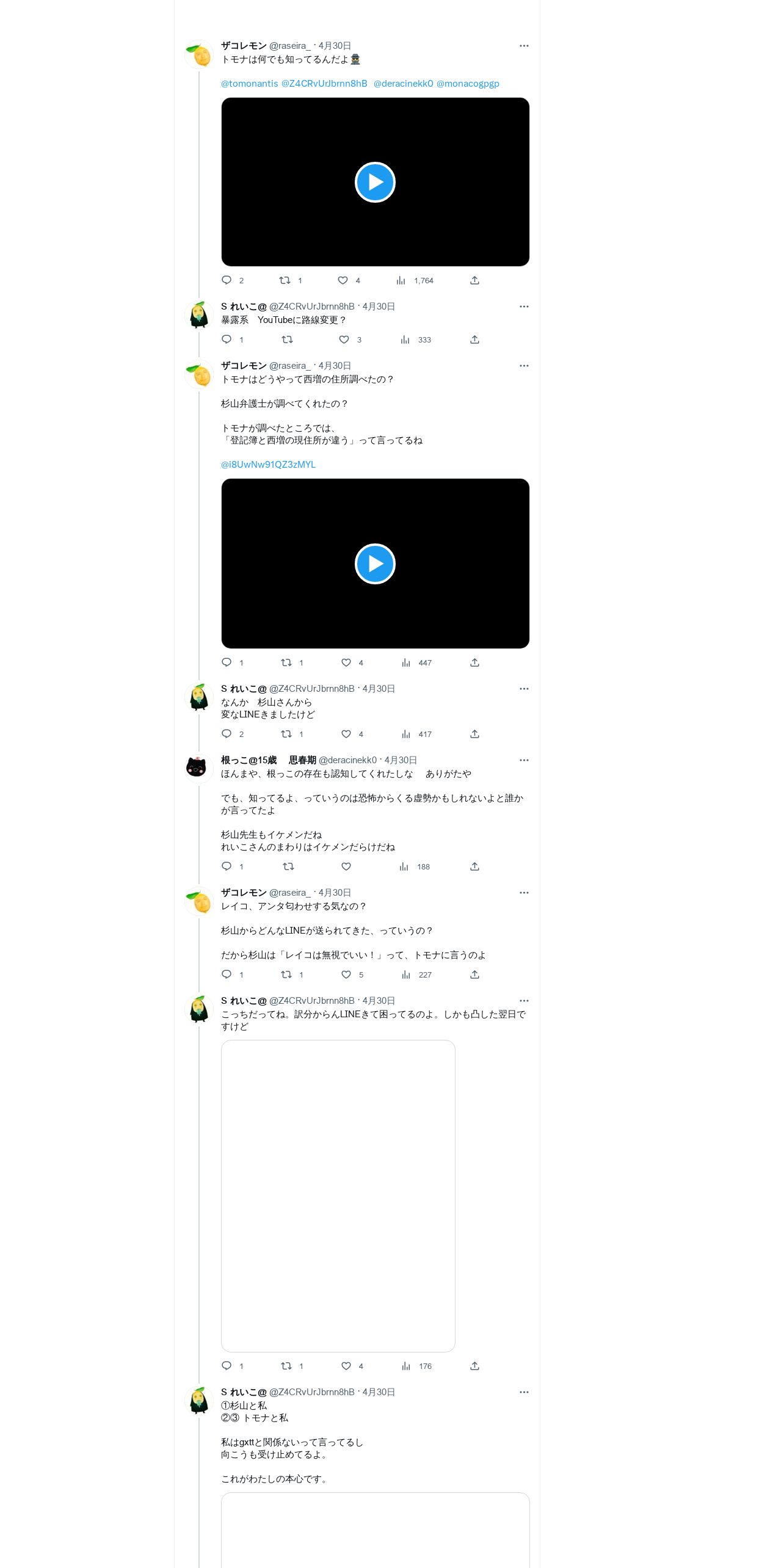
Task: Open the @deracinekk0 mention link
Action: [404, 84]
